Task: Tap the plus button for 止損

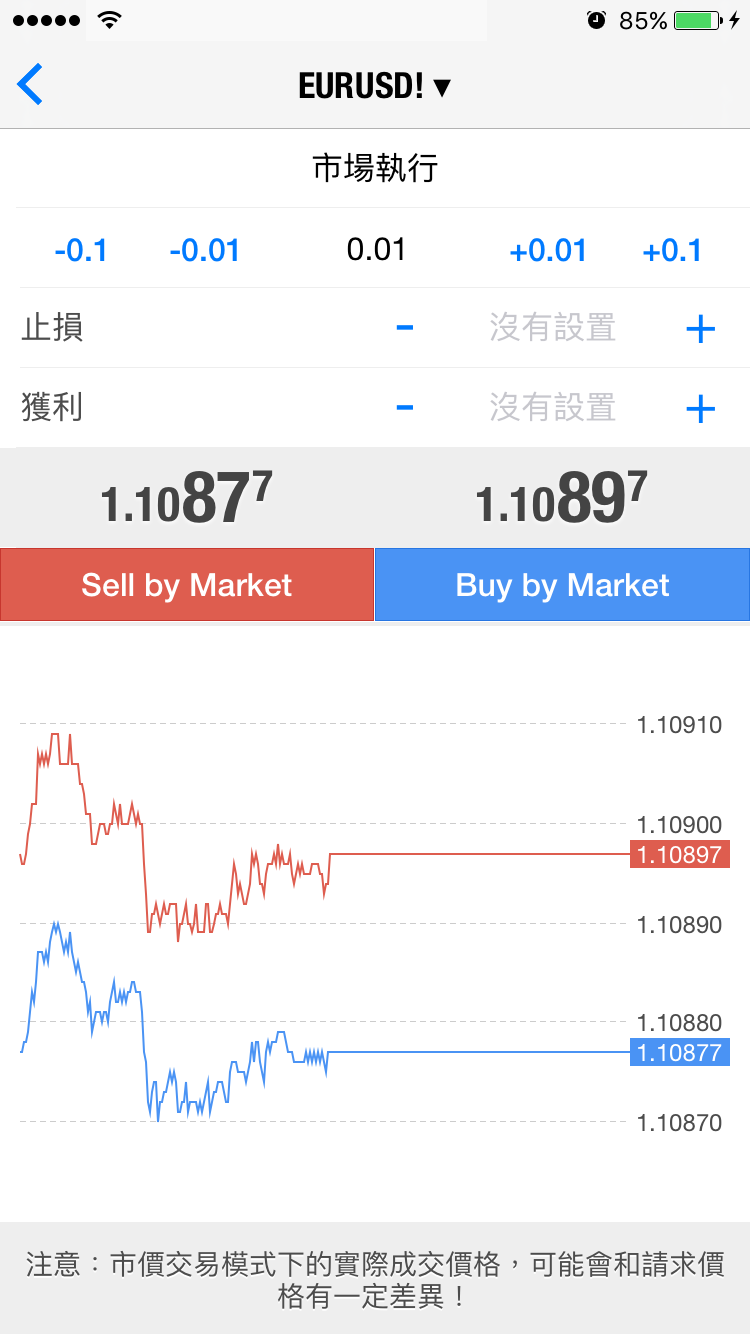Action: 701,328
